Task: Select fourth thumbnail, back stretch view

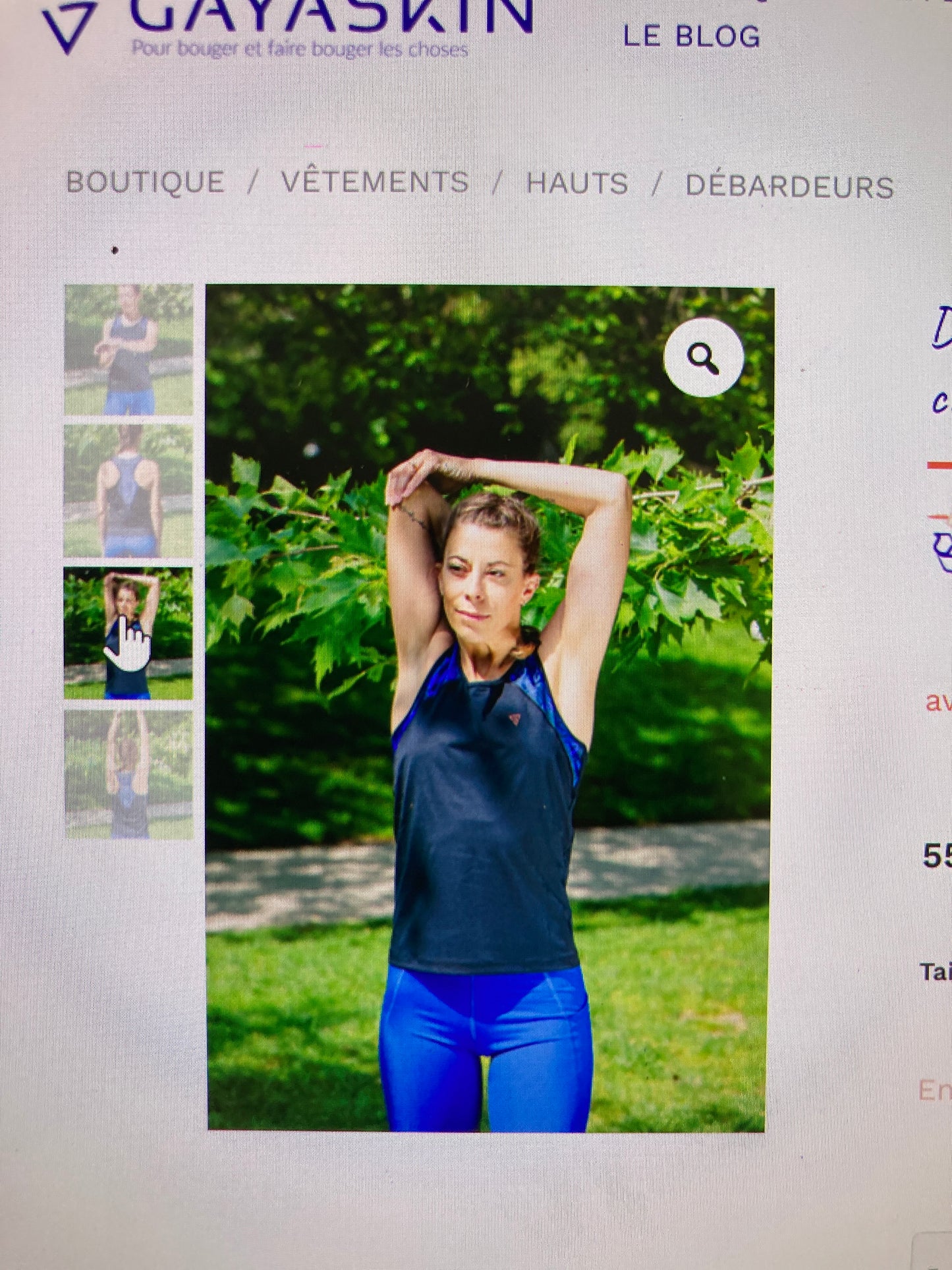Action: (129, 774)
